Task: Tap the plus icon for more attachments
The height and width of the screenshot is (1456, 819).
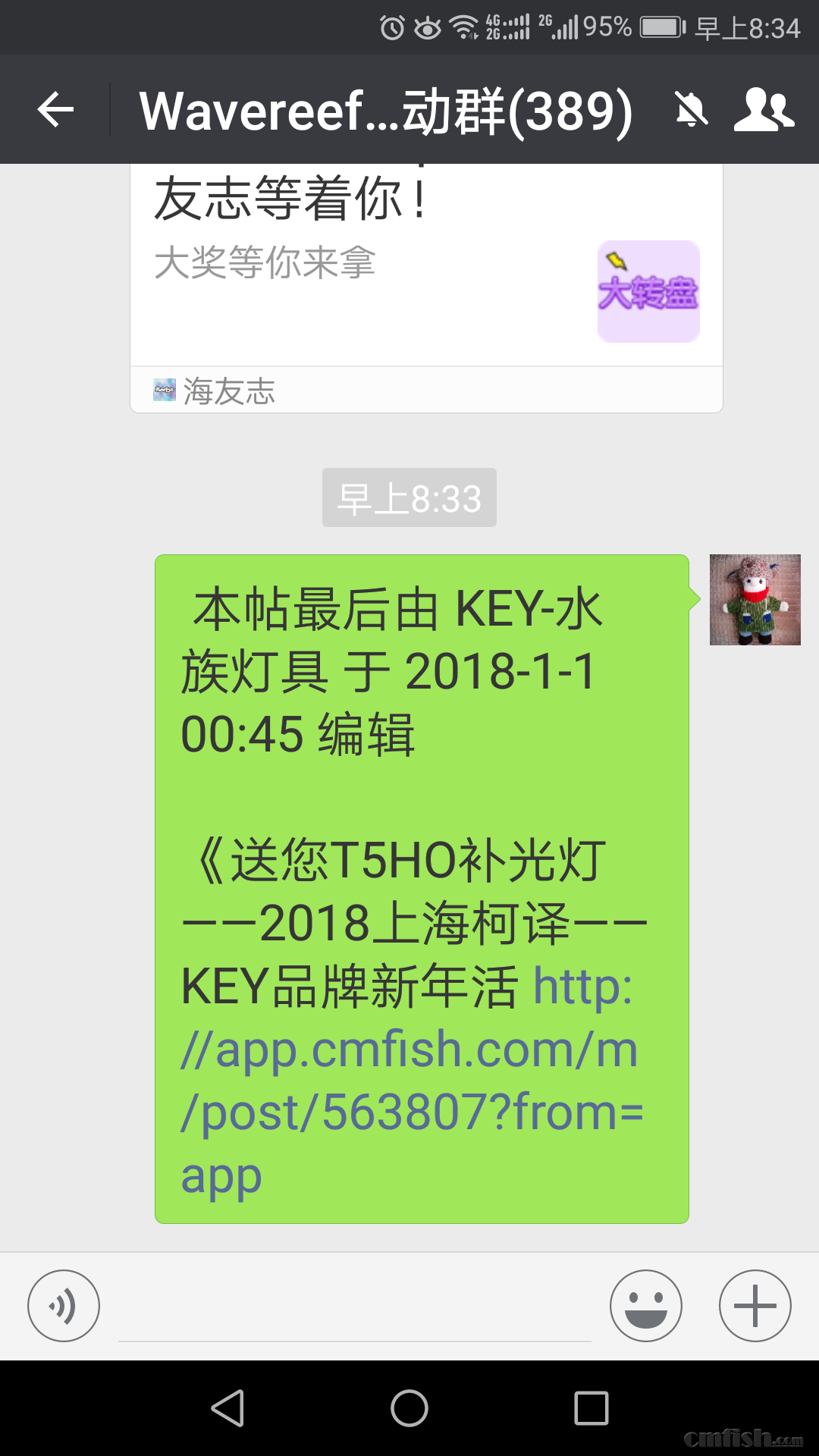Action: pyautogui.click(x=755, y=1305)
